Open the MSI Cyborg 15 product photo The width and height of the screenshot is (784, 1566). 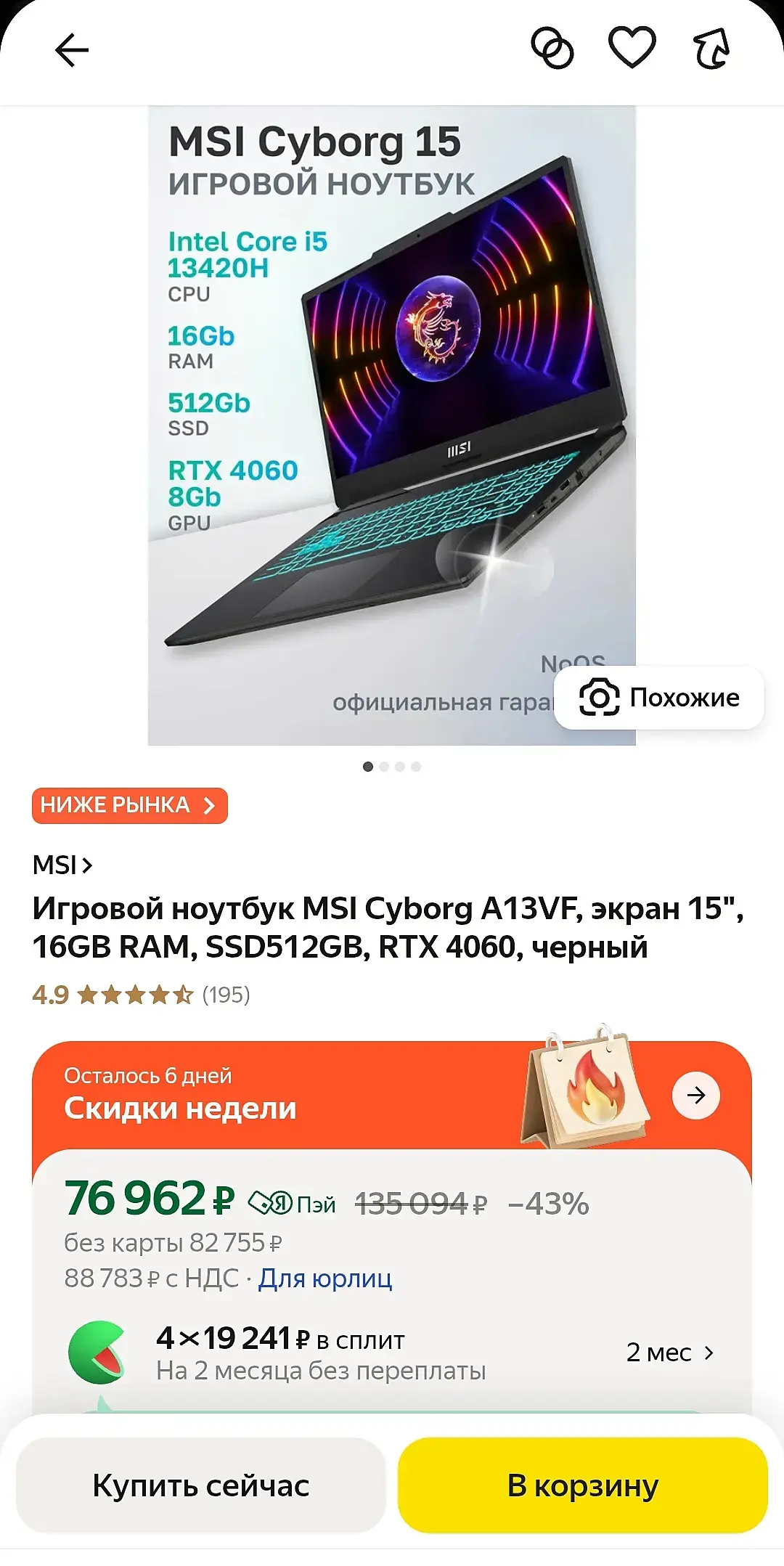click(392, 425)
